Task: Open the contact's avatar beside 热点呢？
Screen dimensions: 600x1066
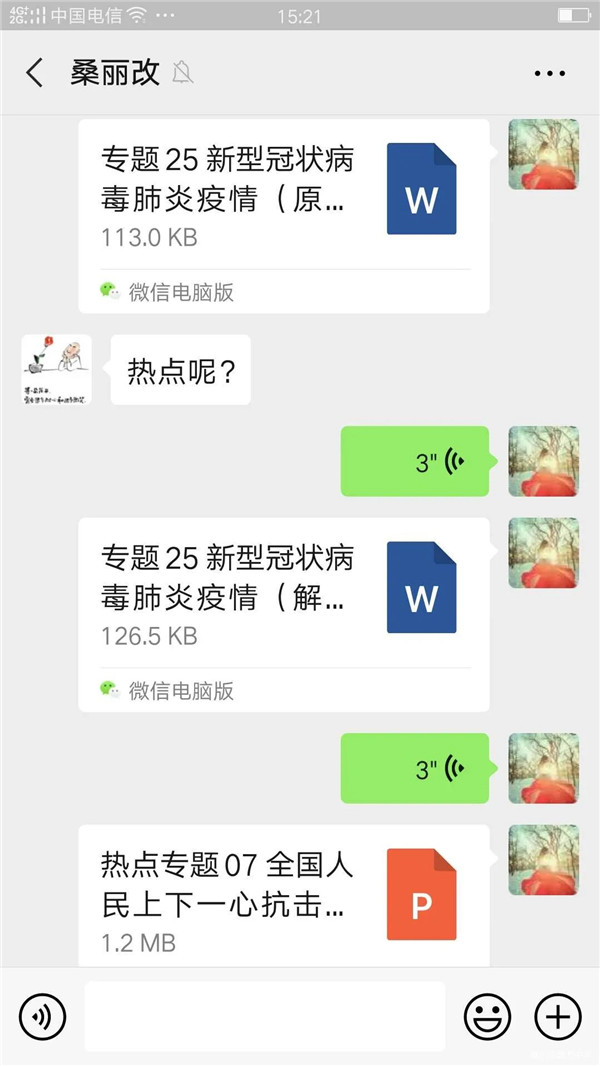Action: click(x=56, y=370)
